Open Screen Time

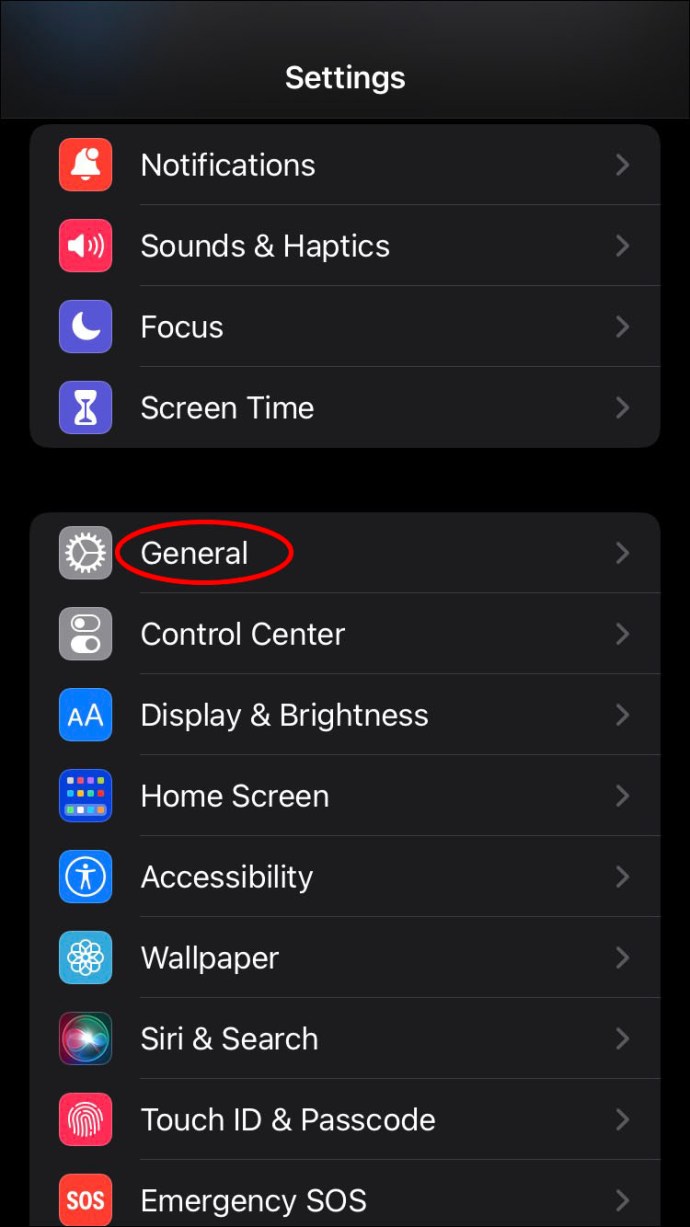[x=345, y=407]
